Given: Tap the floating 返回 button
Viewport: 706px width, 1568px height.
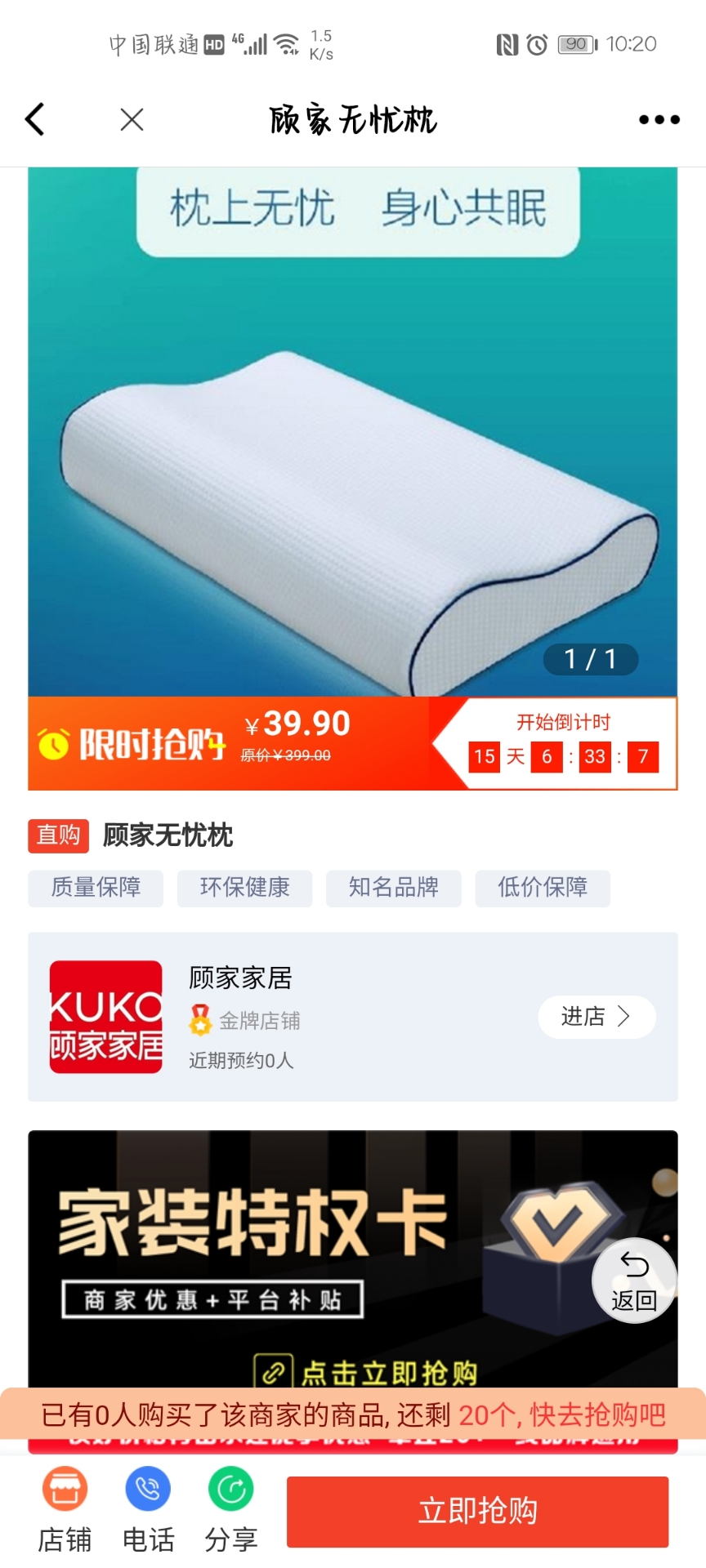Looking at the screenshot, I should [634, 1281].
